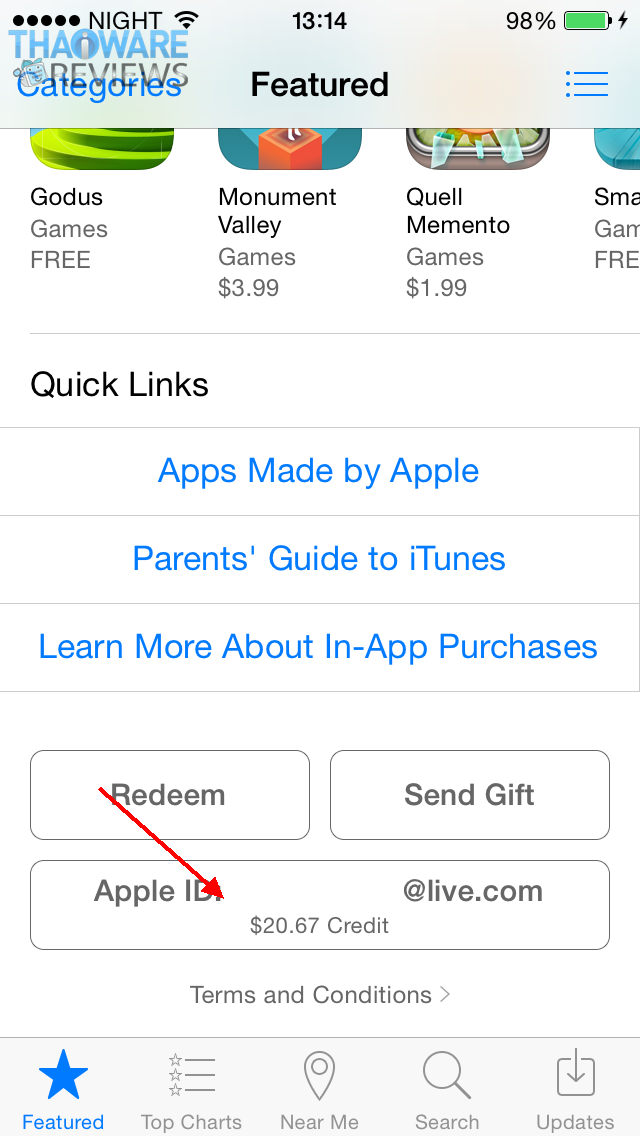Learn More About In-App Purchases

(319, 647)
